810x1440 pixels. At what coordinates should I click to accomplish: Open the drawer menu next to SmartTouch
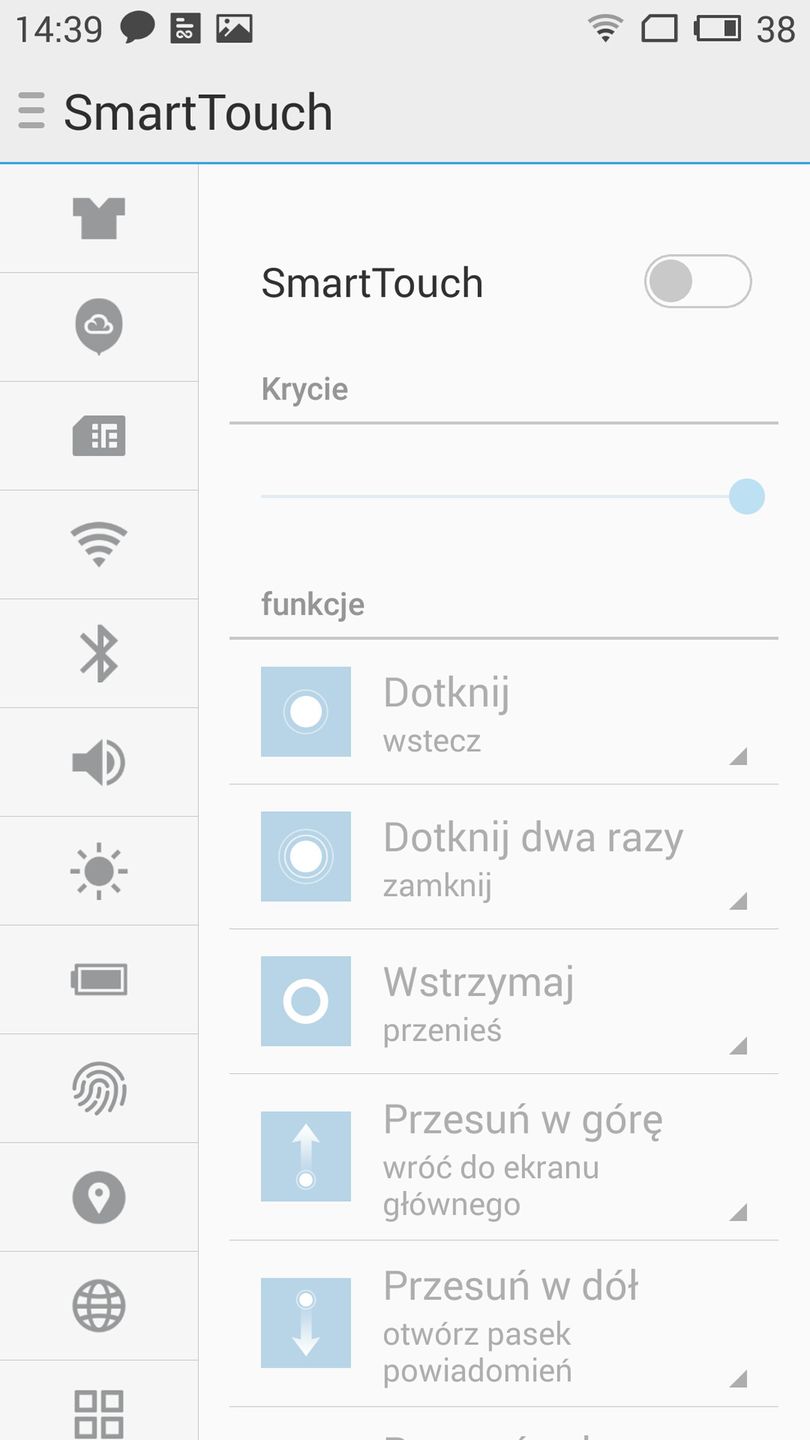pyautogui.click(x=32, y=111)
